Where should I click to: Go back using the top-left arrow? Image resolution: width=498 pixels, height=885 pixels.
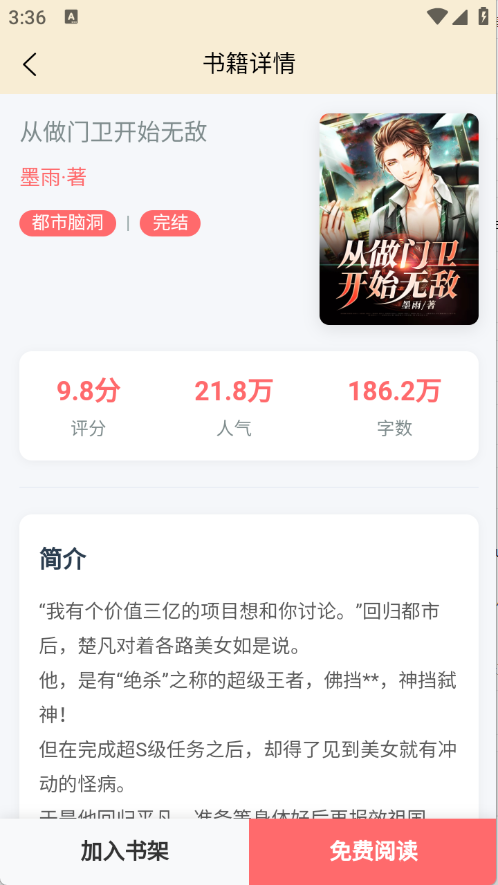pyautogui.click(x=30, y=64)
